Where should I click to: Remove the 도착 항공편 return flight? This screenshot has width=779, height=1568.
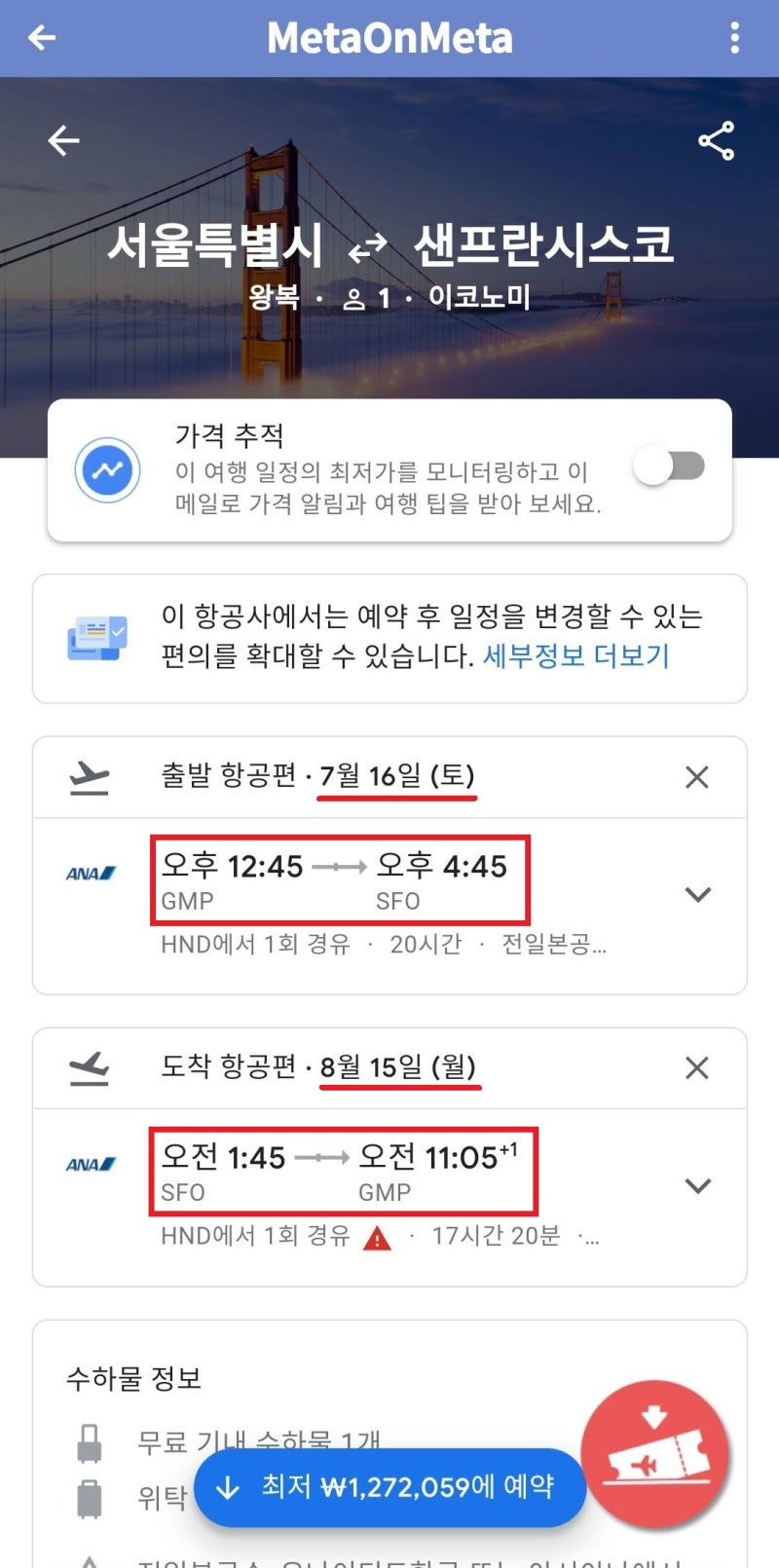[697, 1068]
